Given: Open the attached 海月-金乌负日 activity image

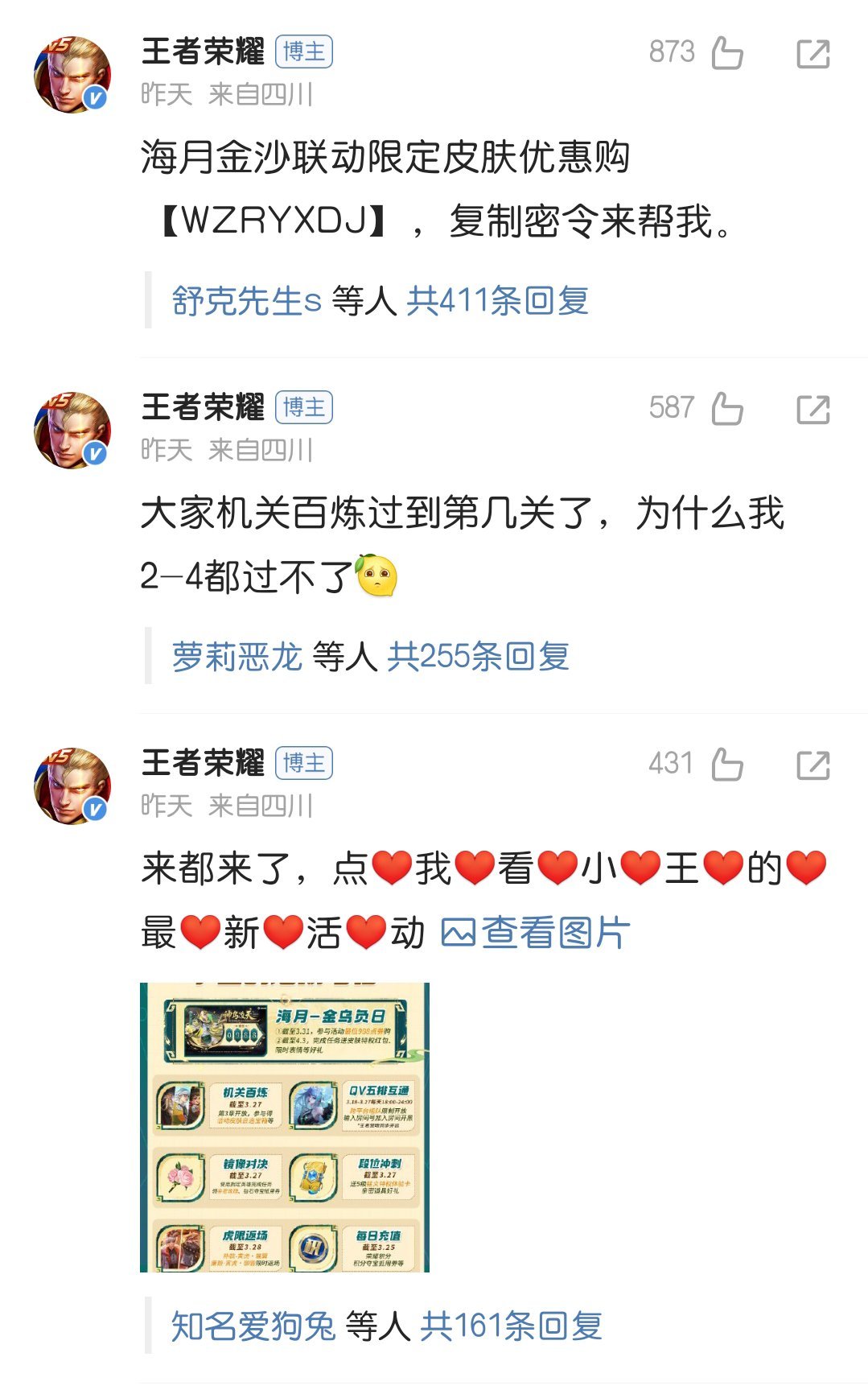Looking at the screenshot, I should 285,1127.
